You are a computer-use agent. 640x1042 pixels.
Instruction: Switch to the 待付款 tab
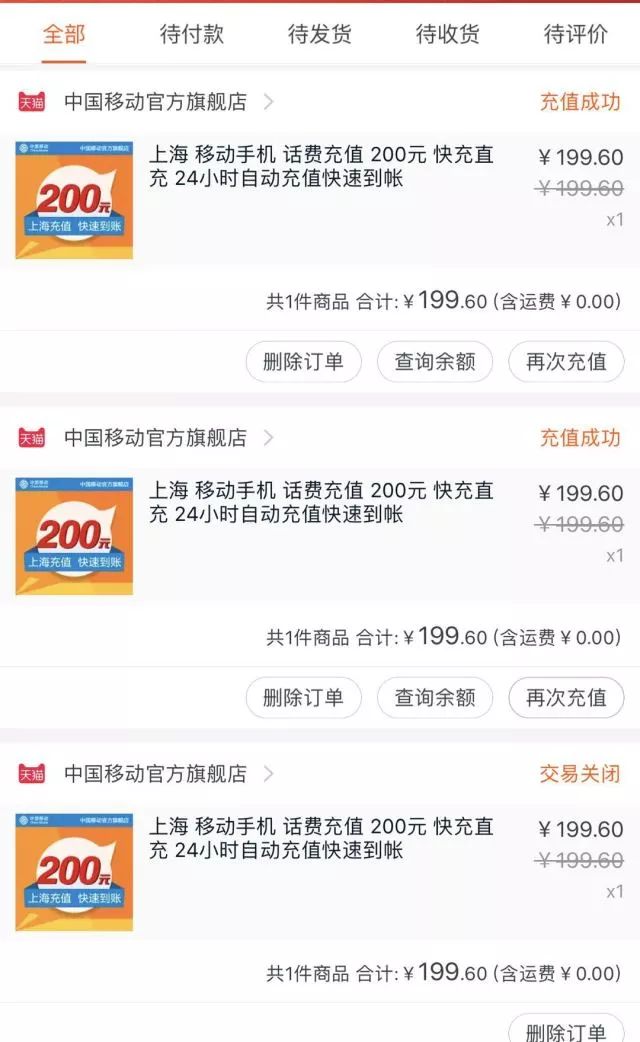click(192, 35)
